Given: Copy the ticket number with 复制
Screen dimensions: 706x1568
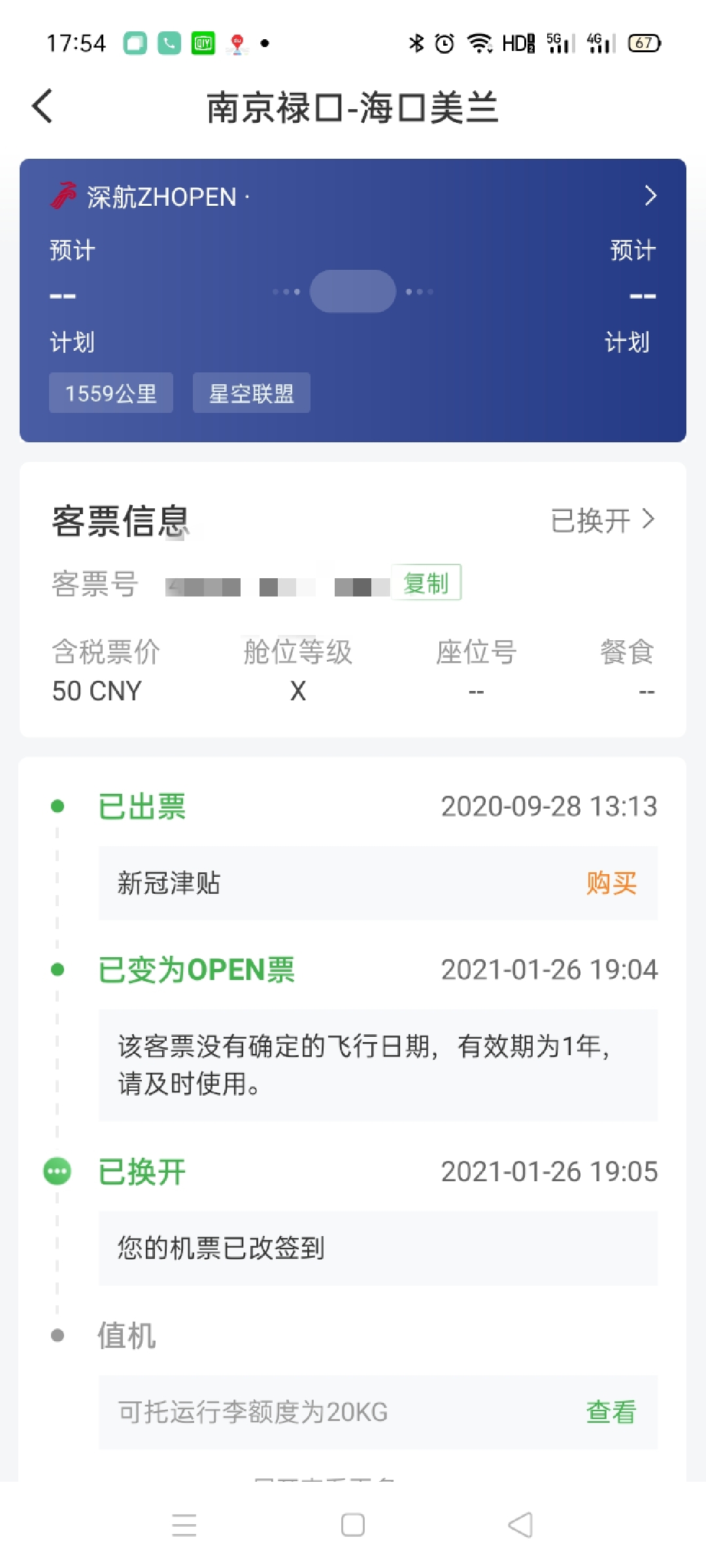Looking at the screenshot, I should pyautogui.click(x=426, y=583).
